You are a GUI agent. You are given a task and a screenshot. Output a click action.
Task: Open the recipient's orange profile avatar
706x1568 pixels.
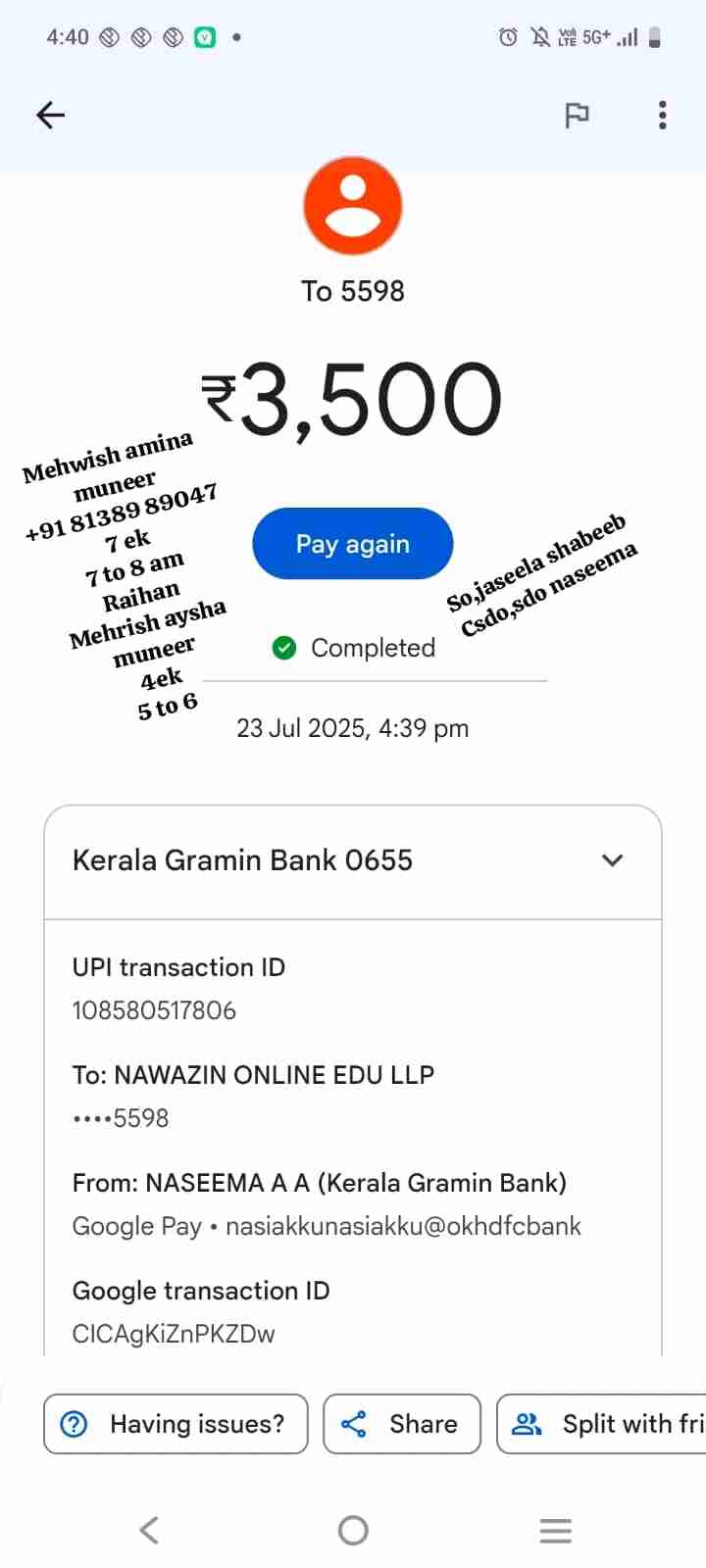click(353, 206)
